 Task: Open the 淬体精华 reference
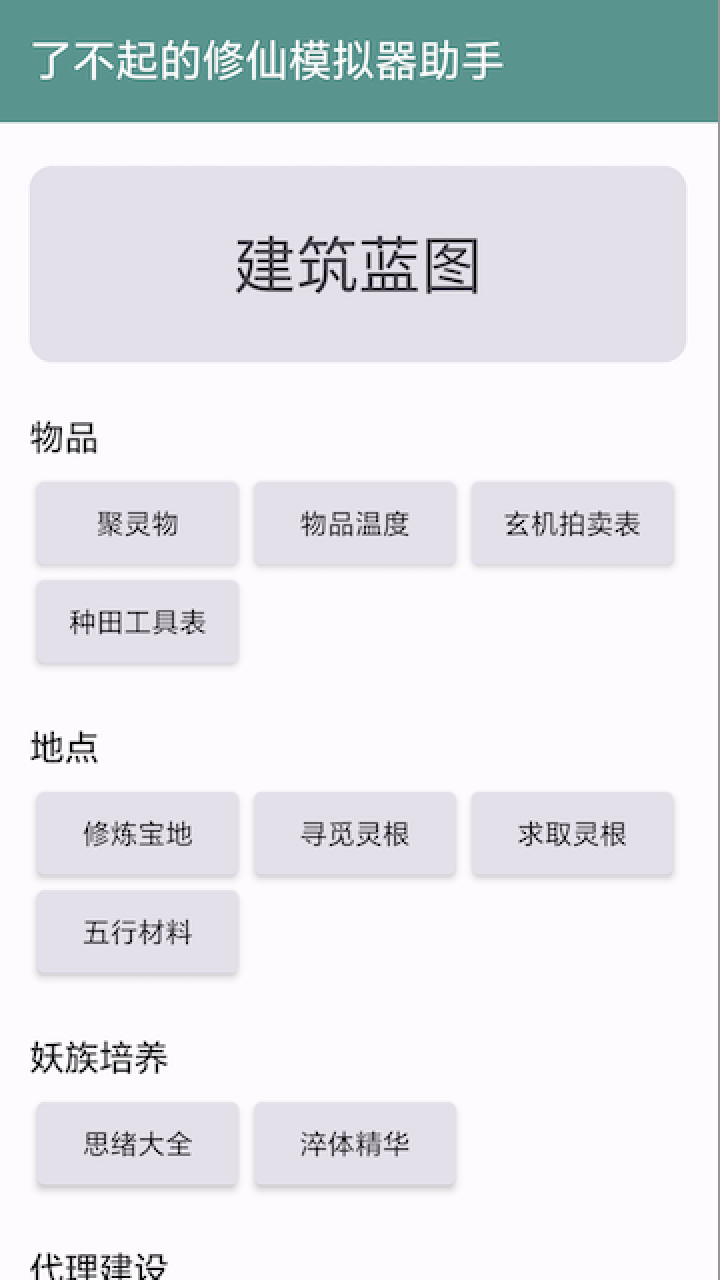click(356, 1143)
